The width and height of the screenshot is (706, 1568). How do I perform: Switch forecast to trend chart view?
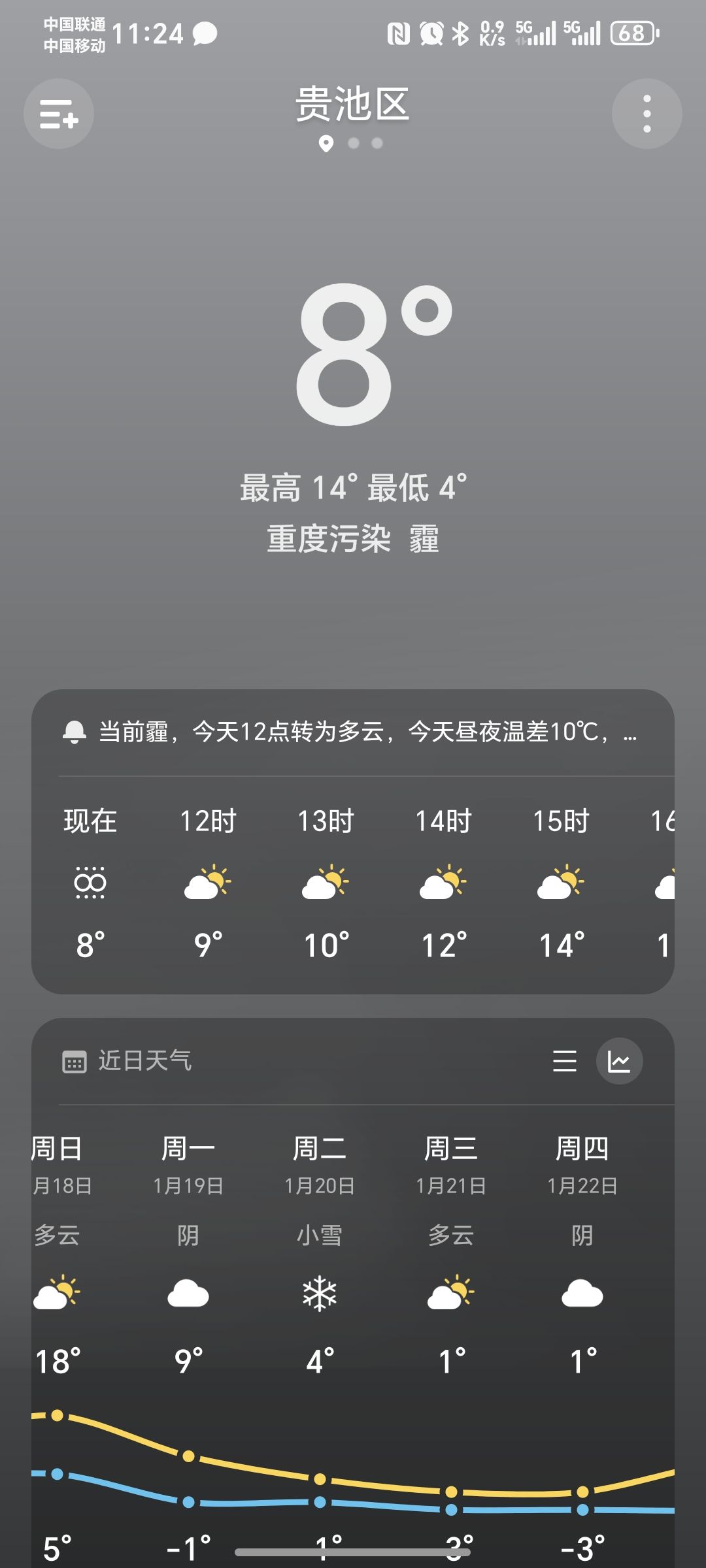tap(619, 1061)
